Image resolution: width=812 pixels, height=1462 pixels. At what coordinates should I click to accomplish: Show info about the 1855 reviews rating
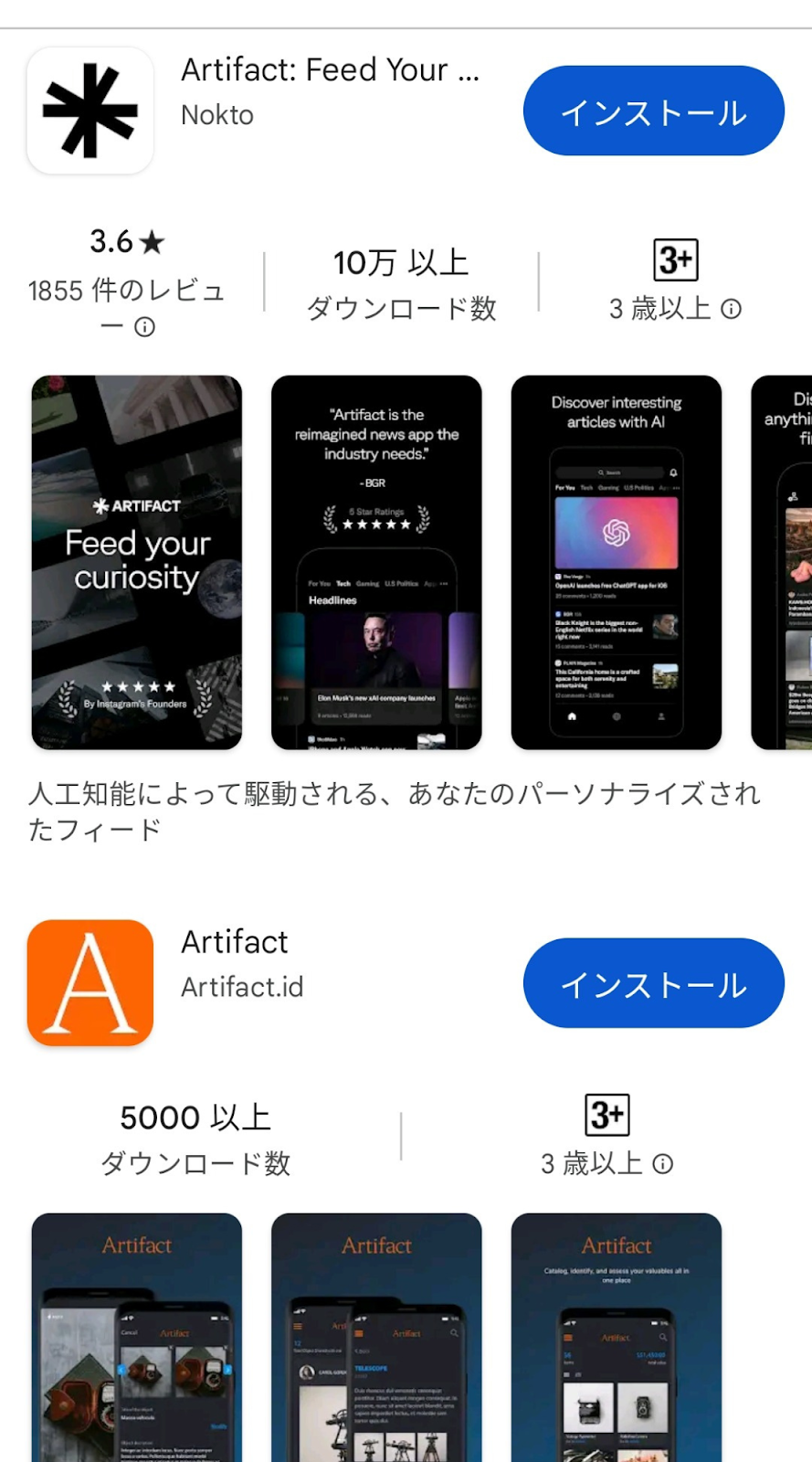(x=144, y=327)
